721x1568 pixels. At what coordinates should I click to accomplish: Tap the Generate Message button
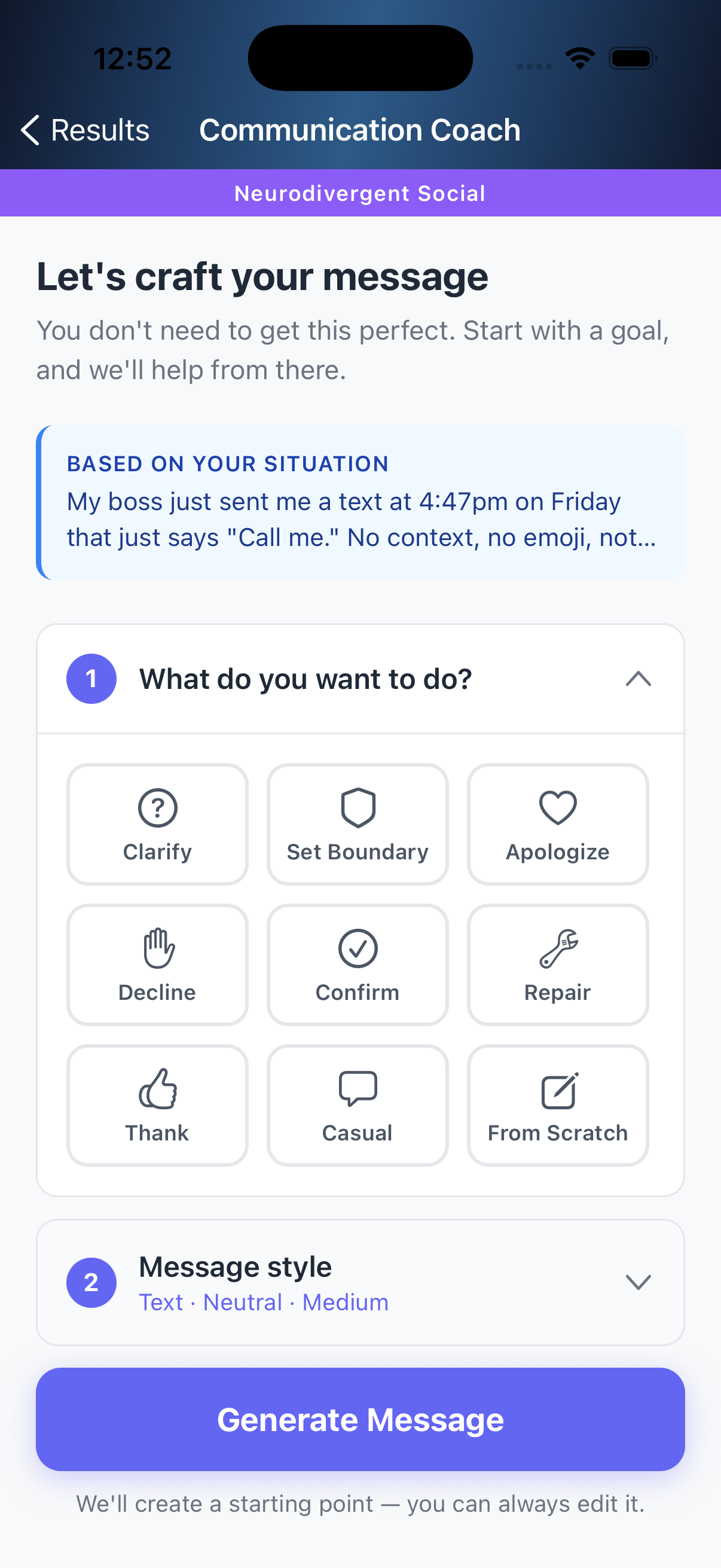coord(360,1420)
